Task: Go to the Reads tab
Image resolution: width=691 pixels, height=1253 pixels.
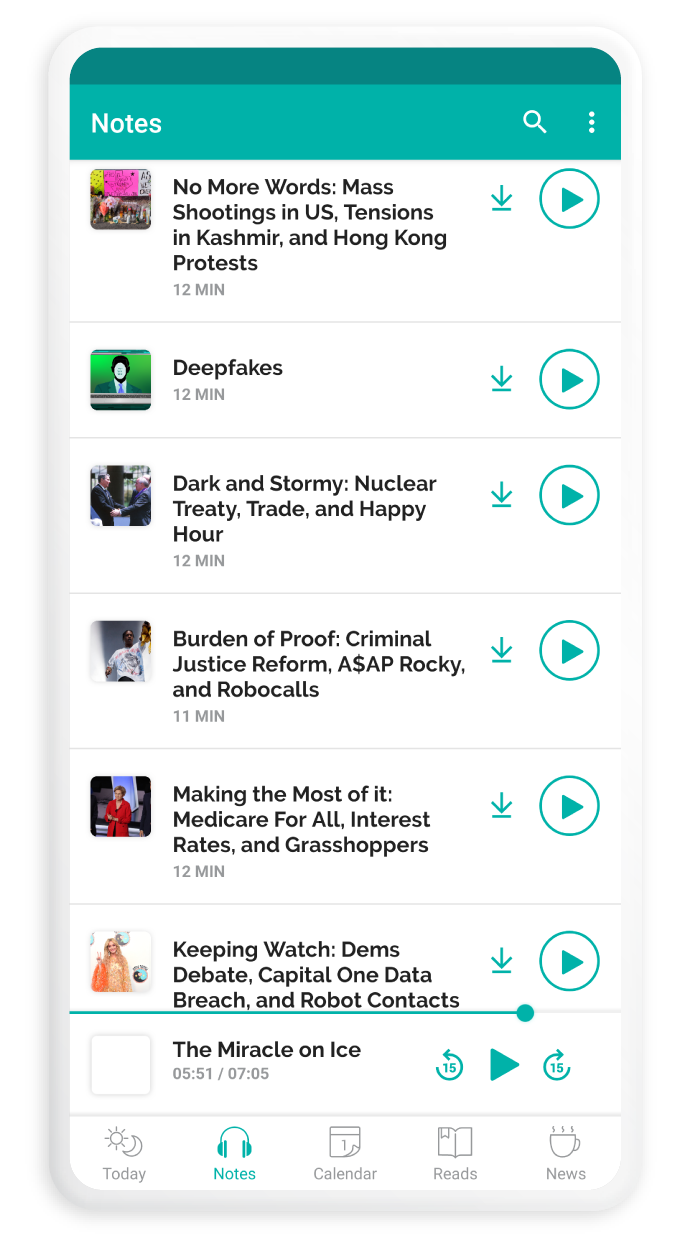Action: coord(455,1154)
